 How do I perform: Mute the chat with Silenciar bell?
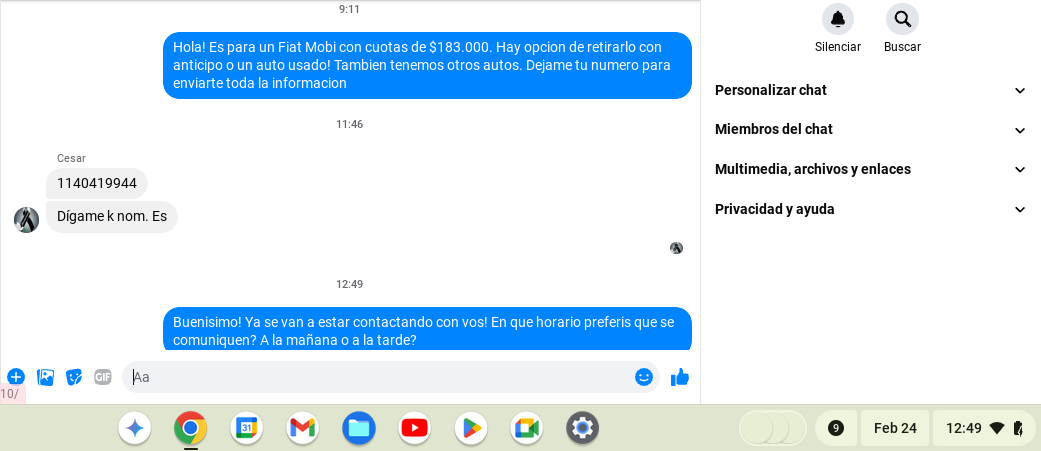[837, 19]
